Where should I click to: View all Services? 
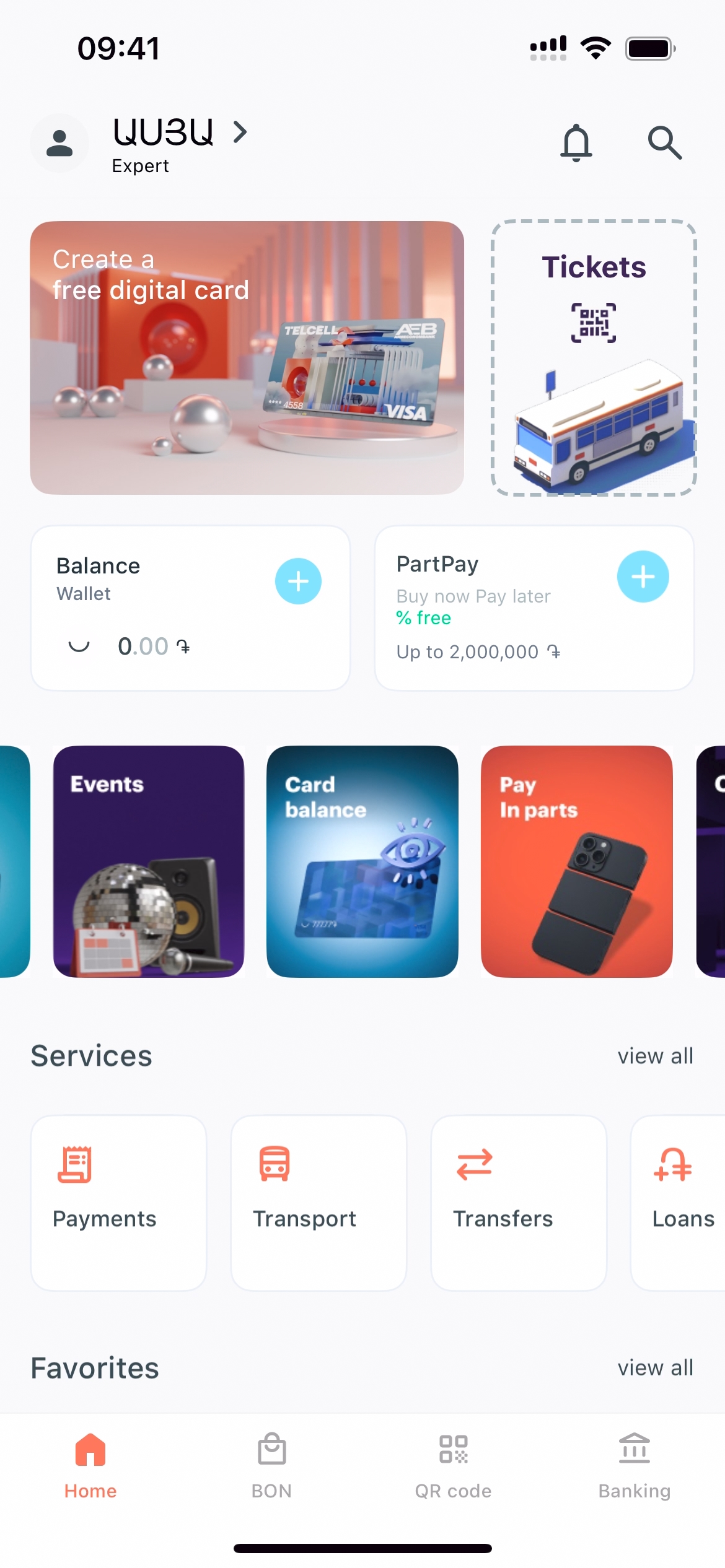[x=655, y=1056]
